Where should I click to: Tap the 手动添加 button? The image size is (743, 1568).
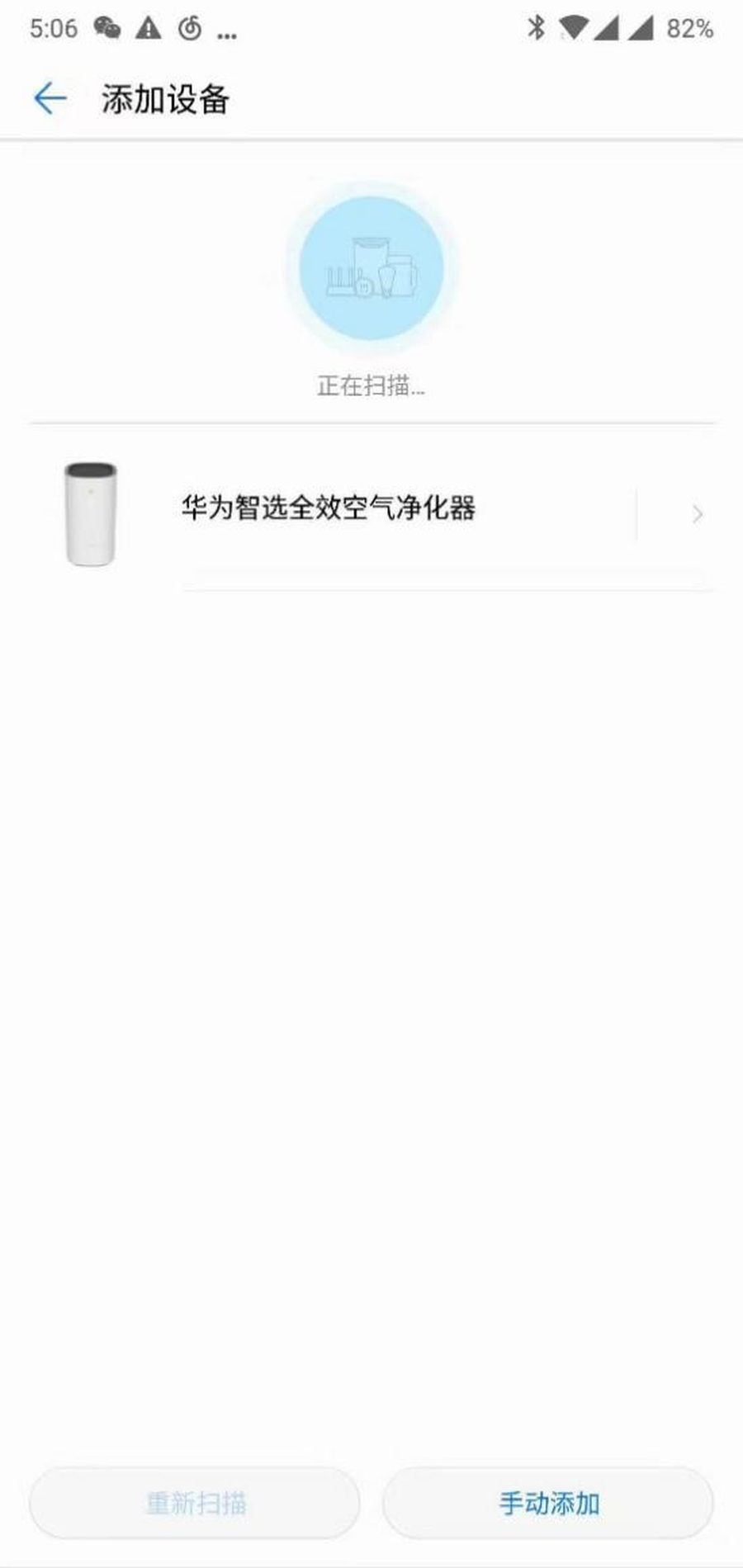[548, 1503]
